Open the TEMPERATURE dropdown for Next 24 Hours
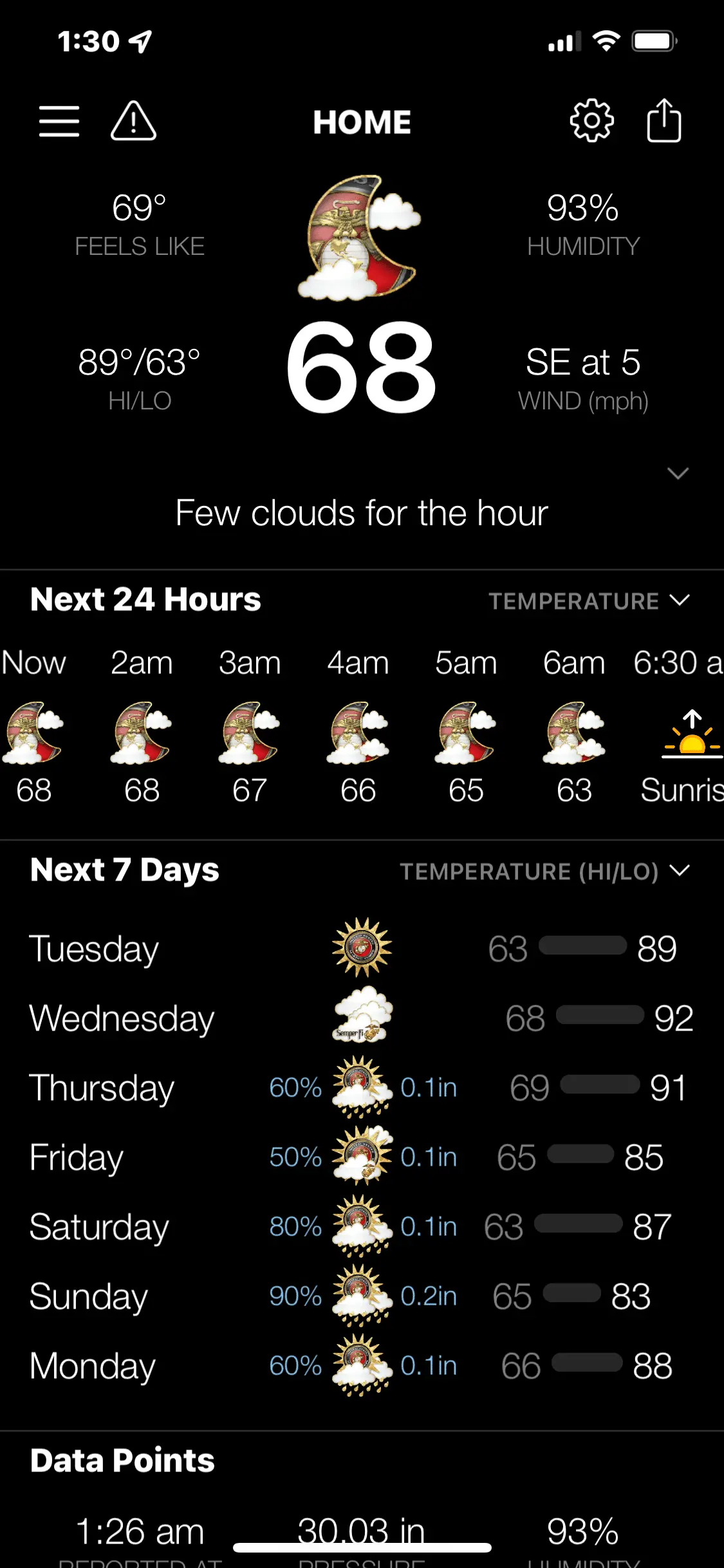Viewport: 724px width, 1568px height. tap(589, 601)
